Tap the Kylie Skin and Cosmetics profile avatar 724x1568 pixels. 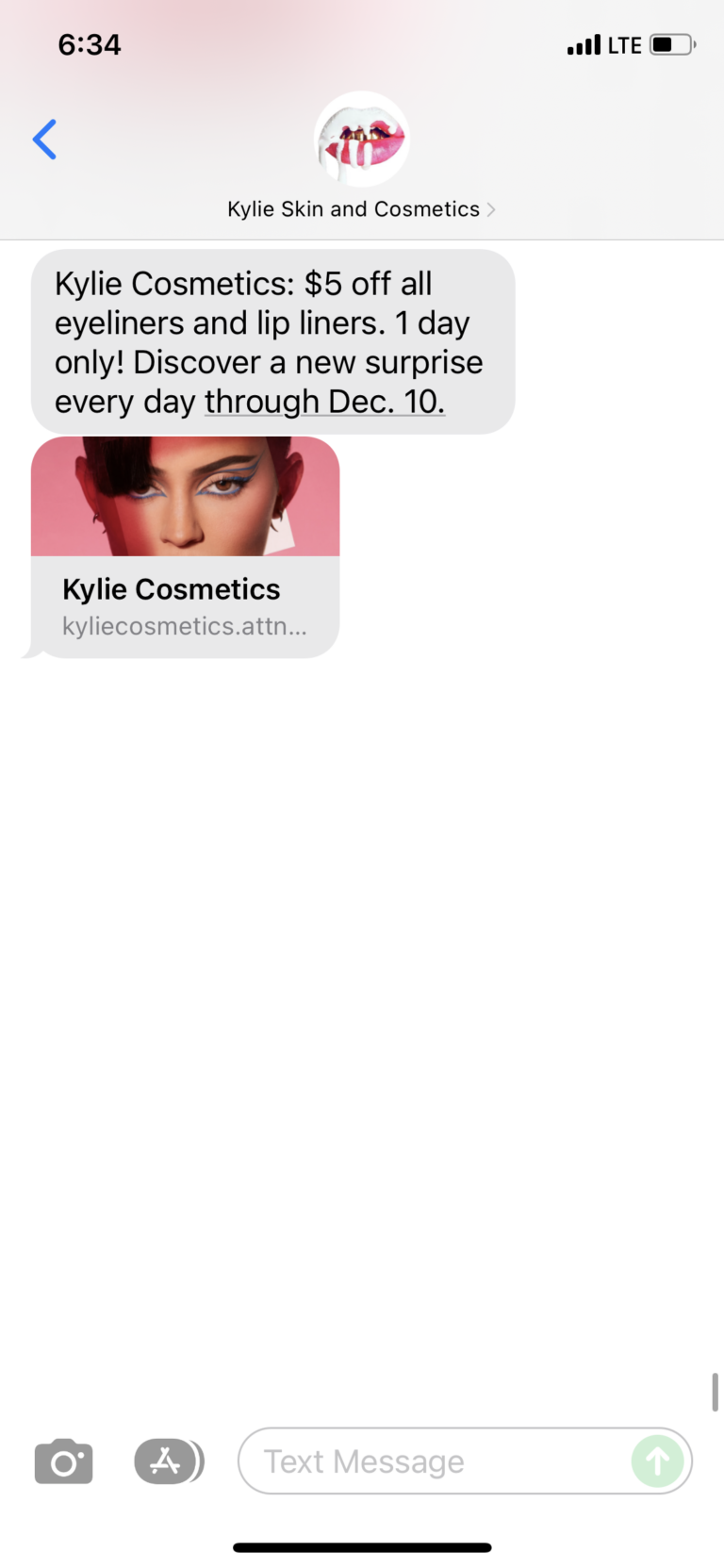click(361, 139)
